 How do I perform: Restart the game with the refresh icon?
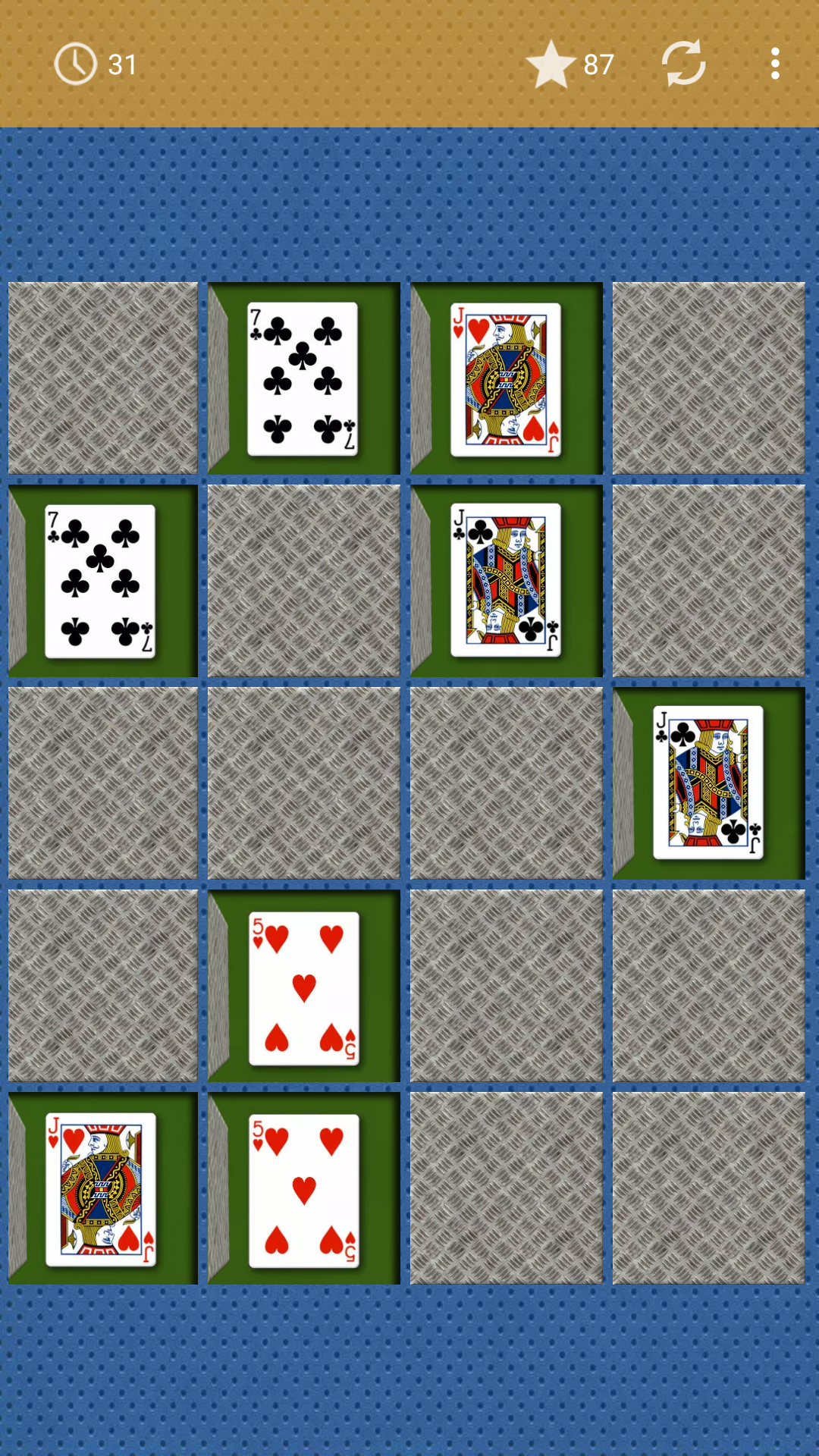pos(683,64)
